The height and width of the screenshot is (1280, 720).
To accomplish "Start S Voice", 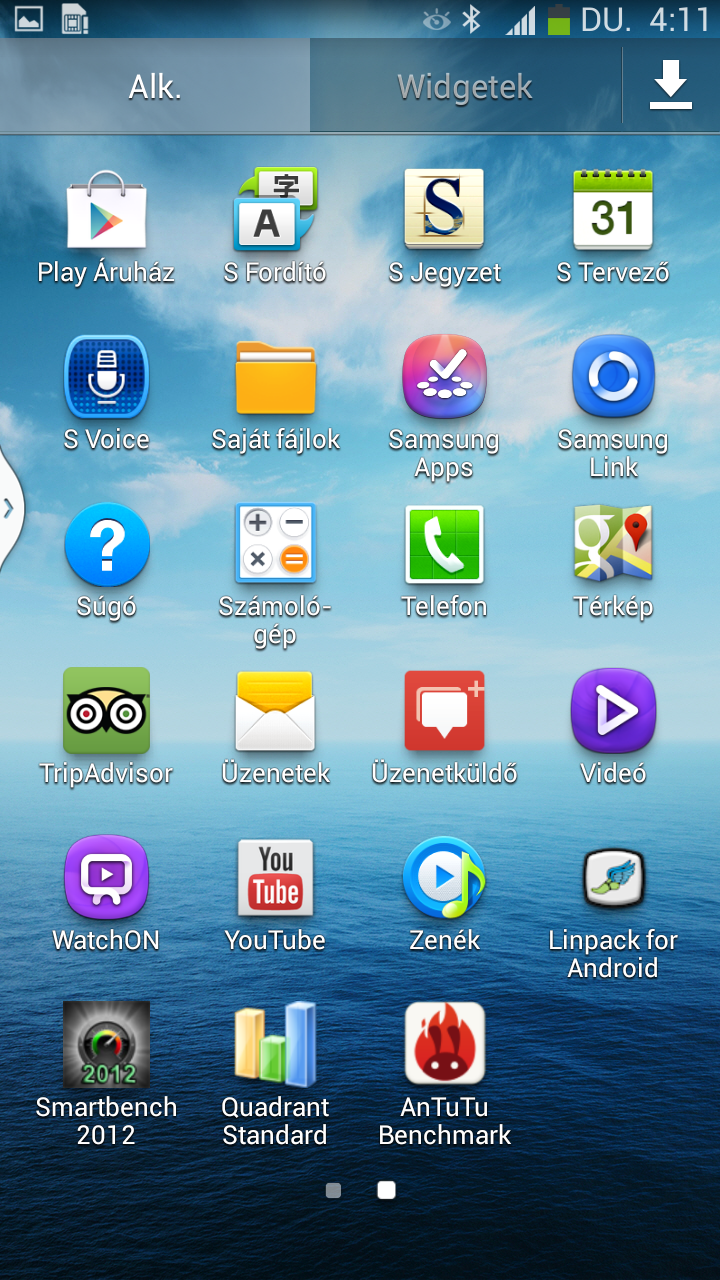I will 106,378.
